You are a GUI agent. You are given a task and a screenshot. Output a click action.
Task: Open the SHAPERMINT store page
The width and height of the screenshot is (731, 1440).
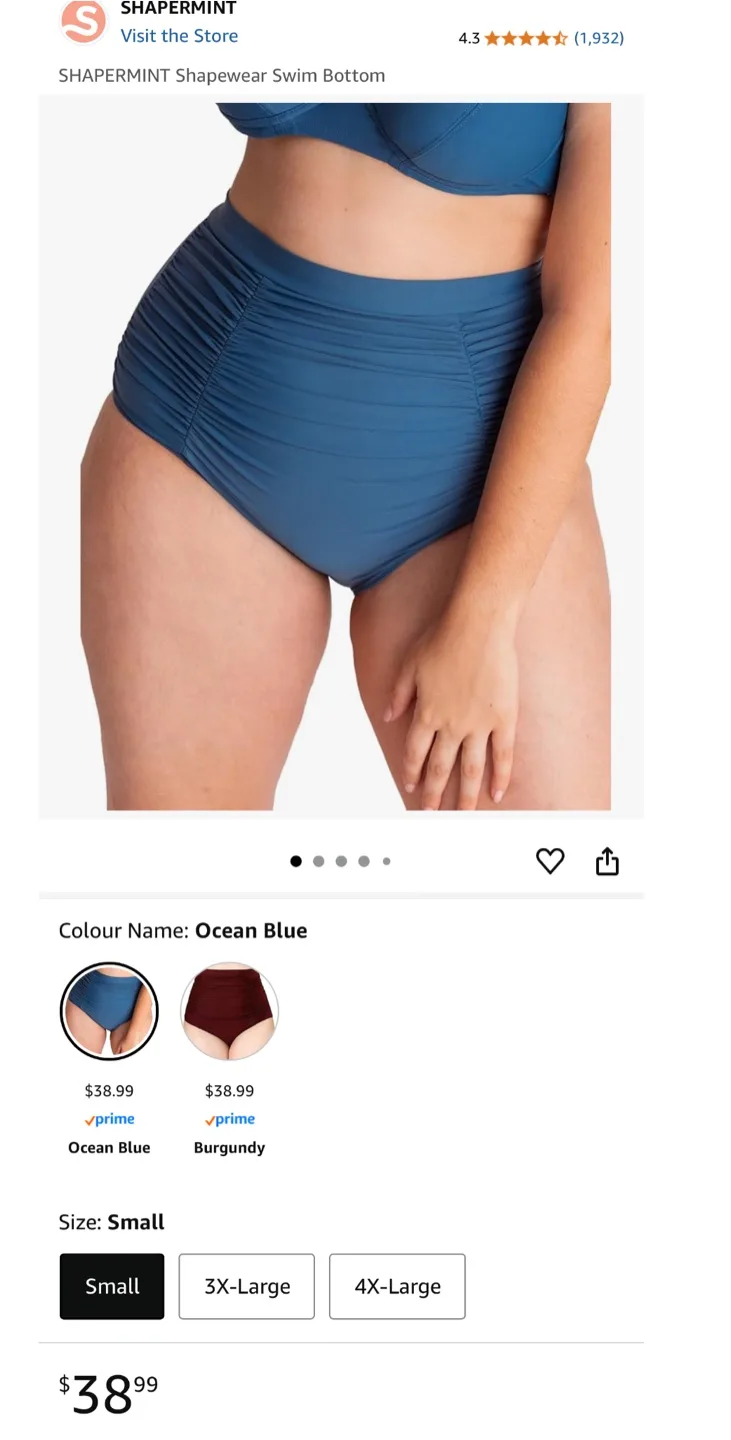pos(179,36)
